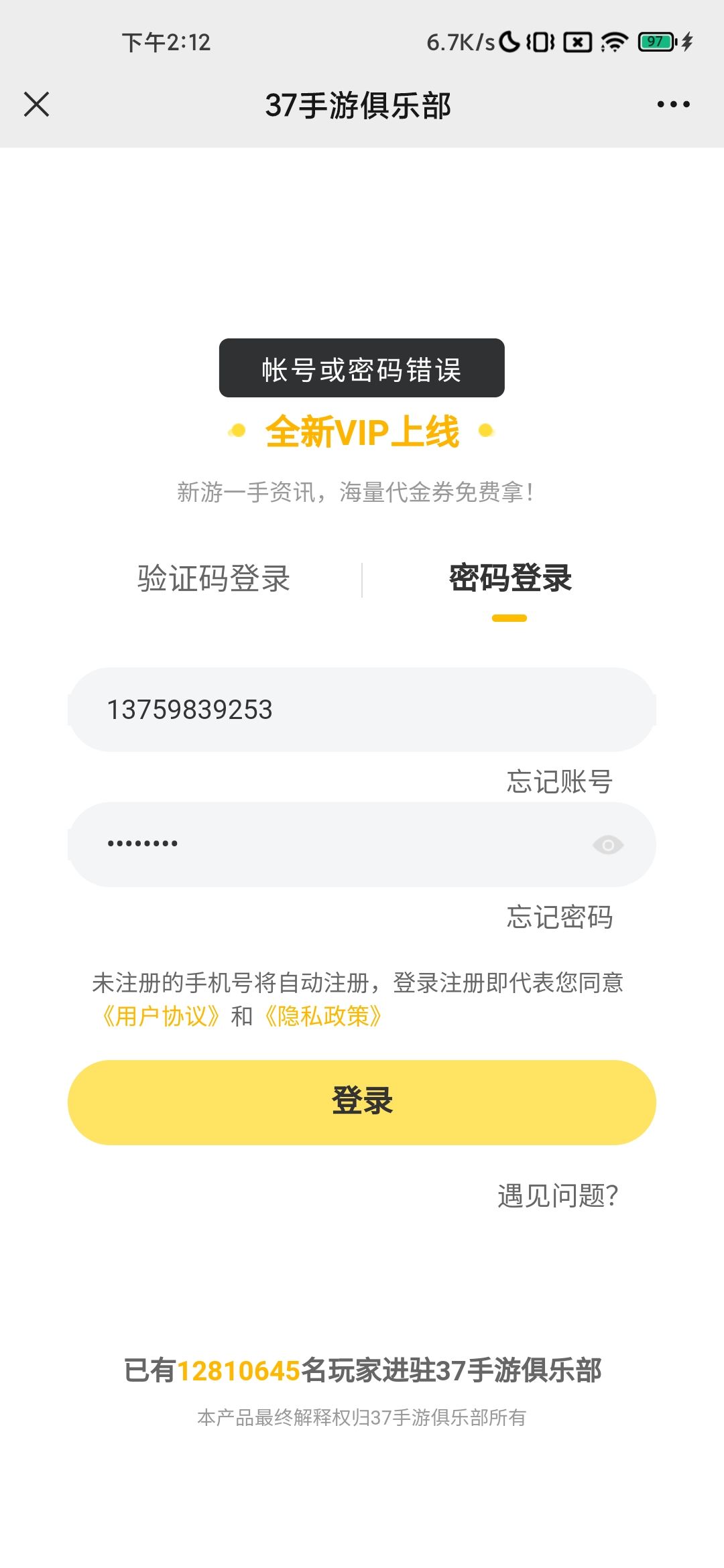Open the three-dot overflow menu
Image resolution: width=724 pixels, height=1568 pixels.
(x=673, y=105)
